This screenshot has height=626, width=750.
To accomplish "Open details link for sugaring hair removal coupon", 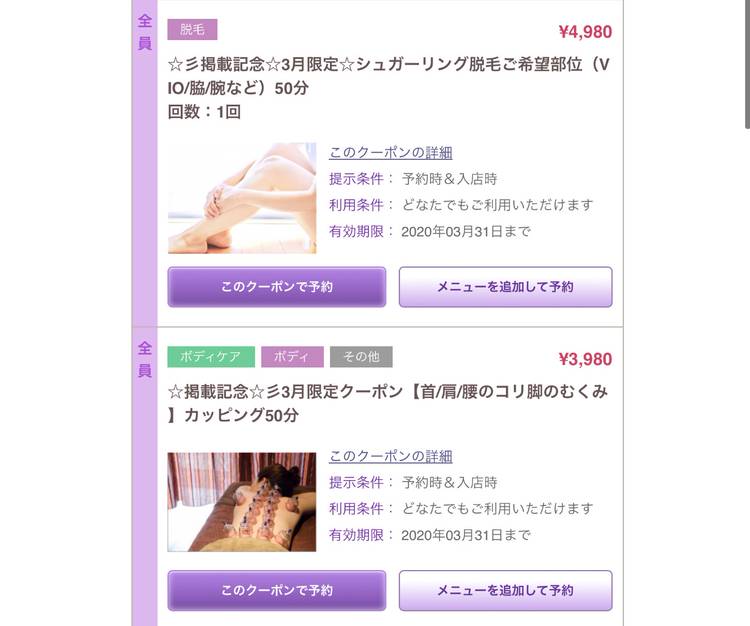I will point(391,153).
